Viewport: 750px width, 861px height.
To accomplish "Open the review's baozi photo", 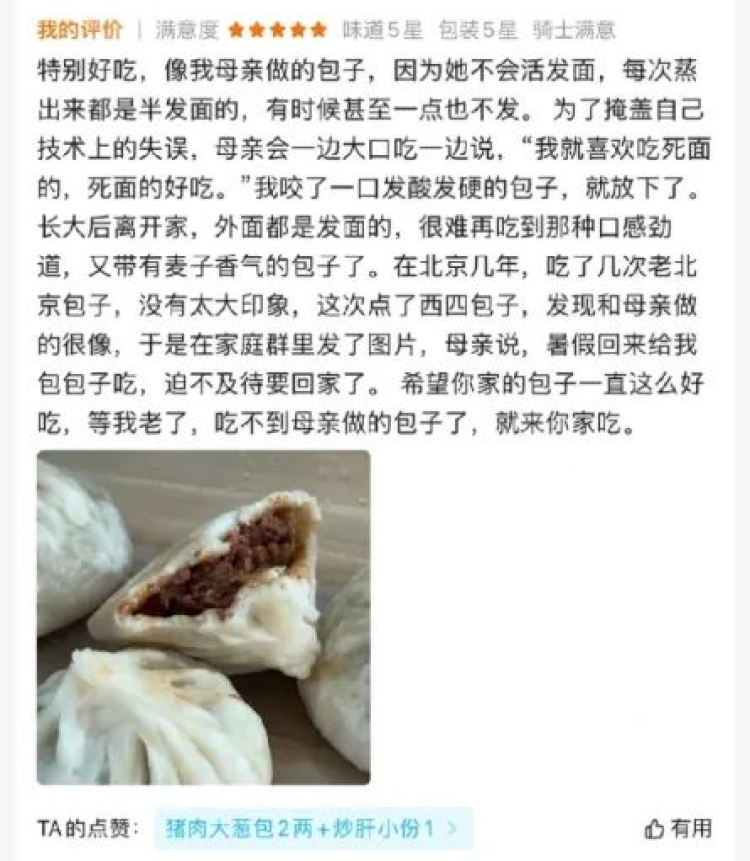I will [x=203, y=617].
